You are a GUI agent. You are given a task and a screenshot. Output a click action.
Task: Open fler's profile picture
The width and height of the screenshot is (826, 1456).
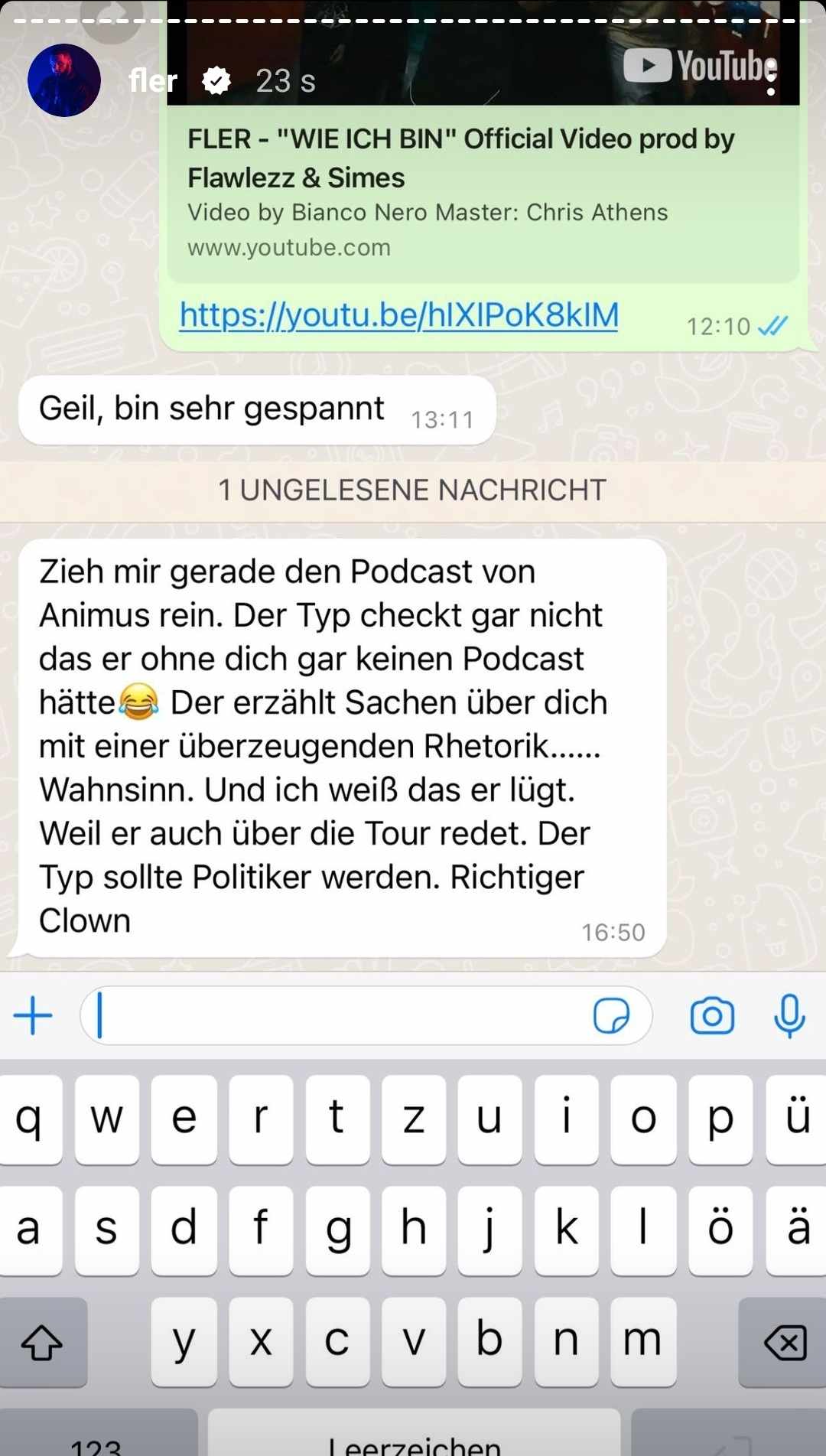64,80
